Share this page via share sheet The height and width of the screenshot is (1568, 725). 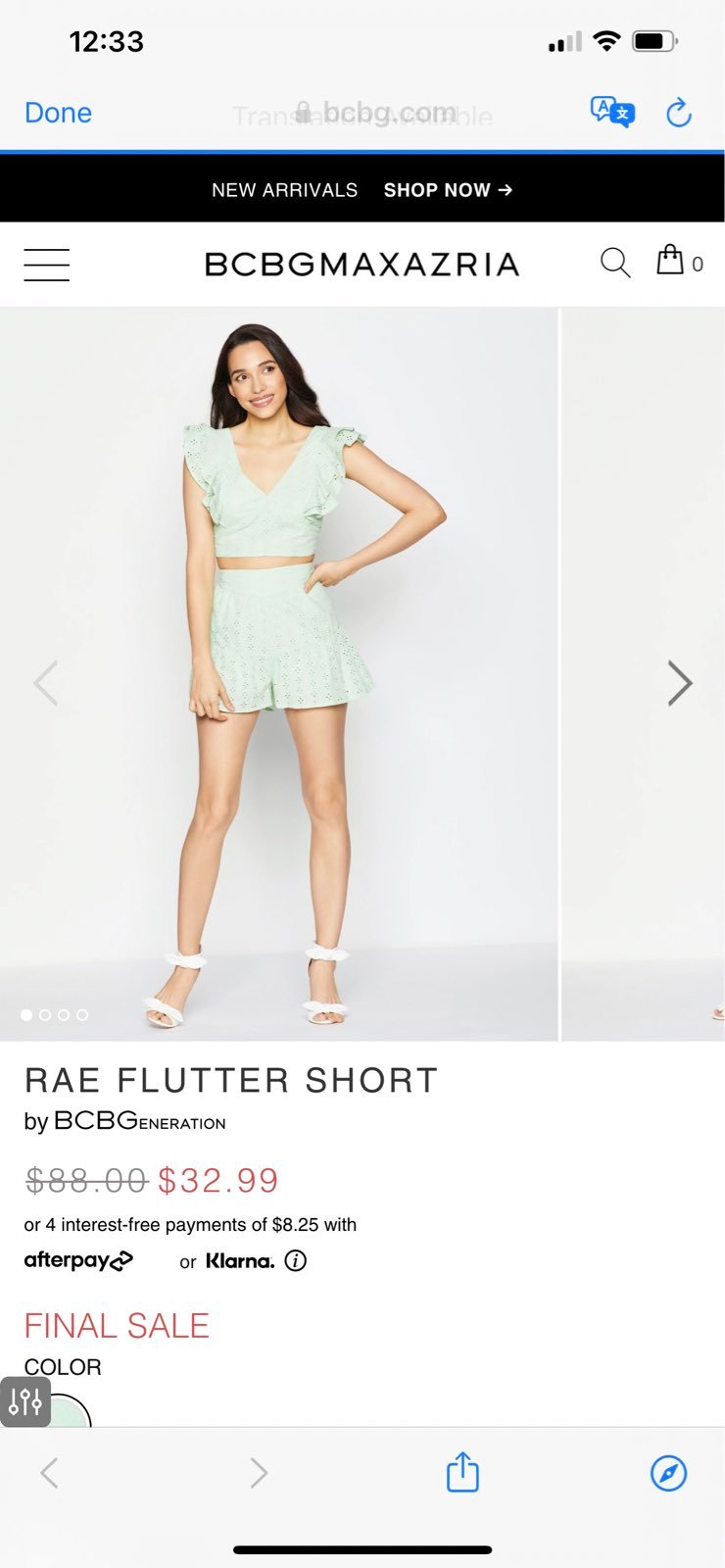click(462, 1472)
